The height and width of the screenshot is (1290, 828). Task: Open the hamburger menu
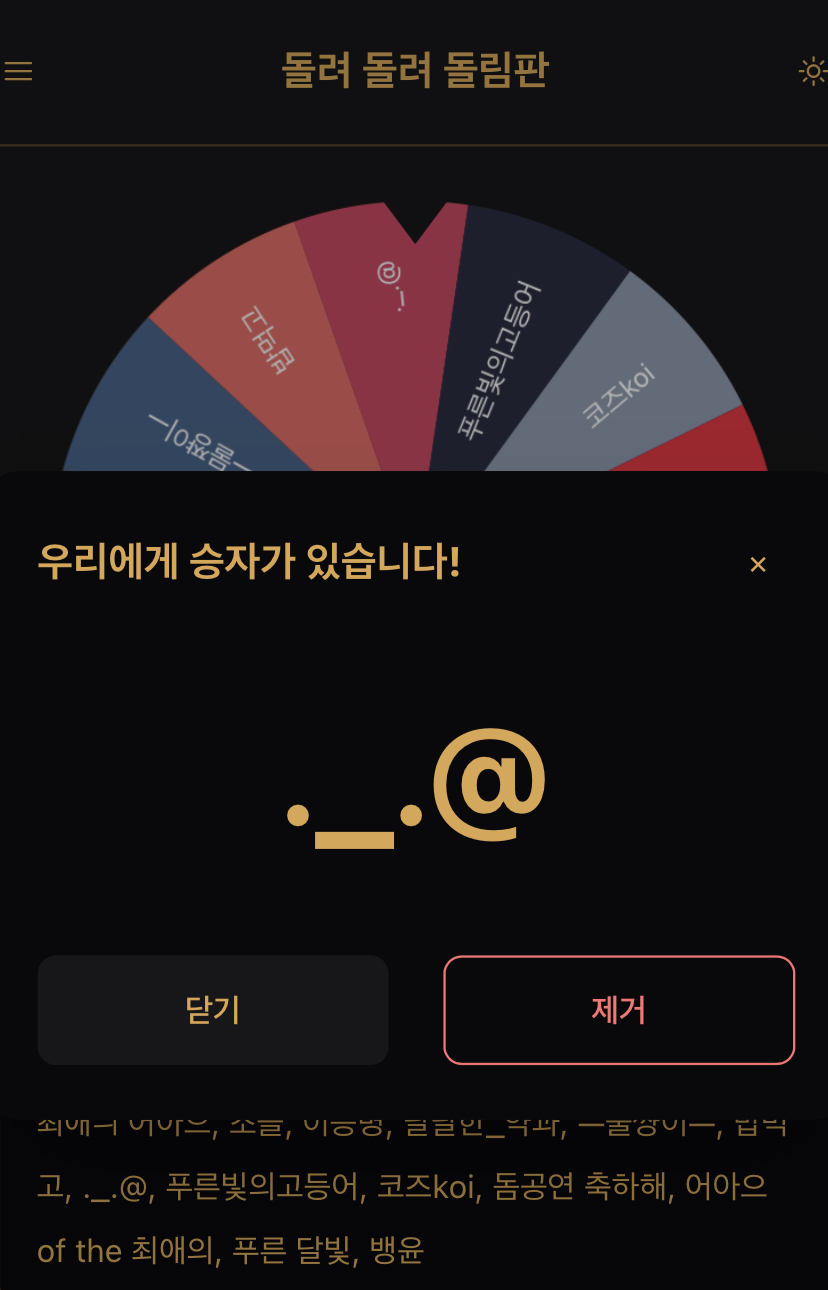tap(18, 71)
